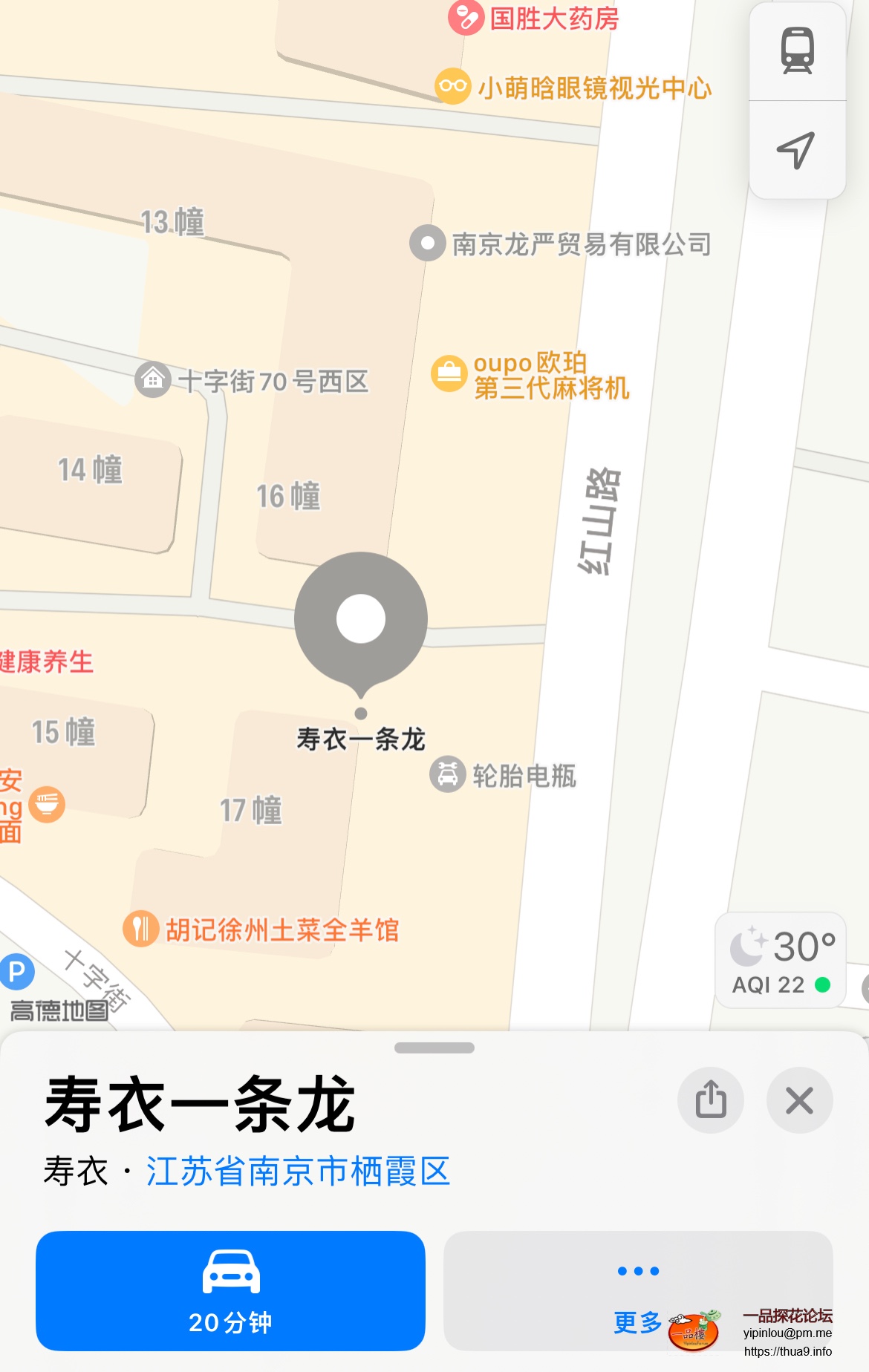This screenshot has width=869, height=1372.
Task: Select 胡记徐州土菜全羊馆 restaurant marker
Action: coord(141,929)
